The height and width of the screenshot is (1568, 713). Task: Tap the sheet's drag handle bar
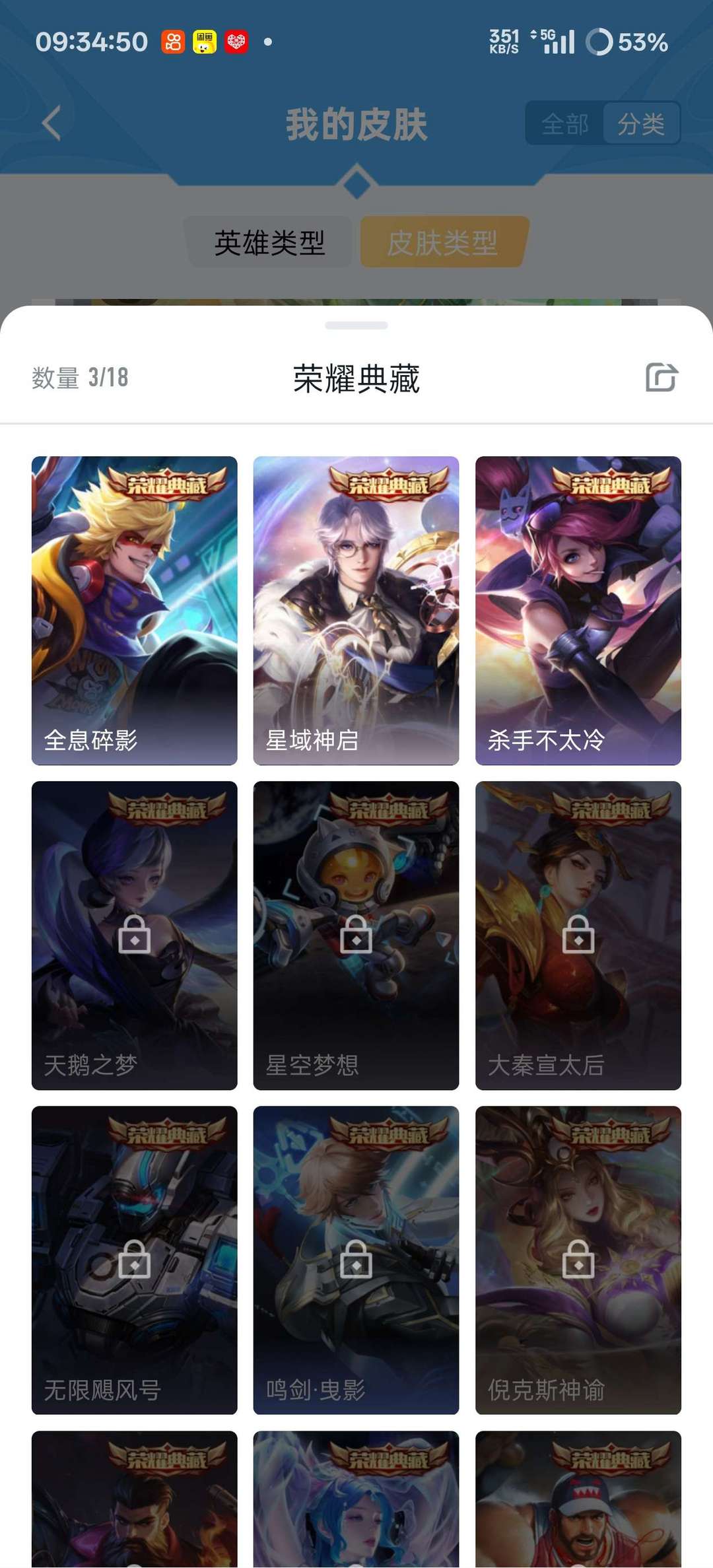tap(356, 325)
